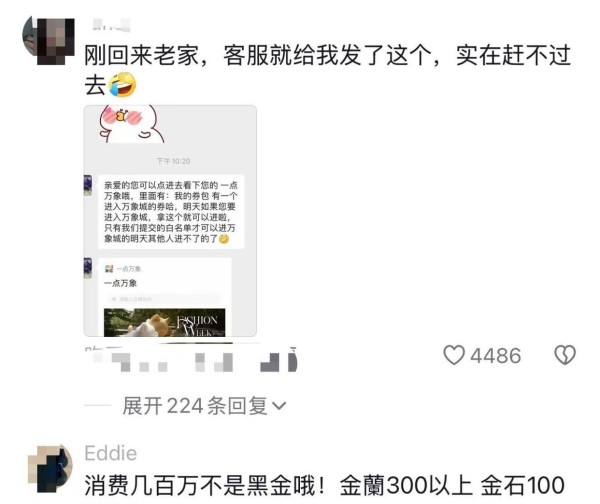Open the first commenter's profile avatar

tap(48, 40)
